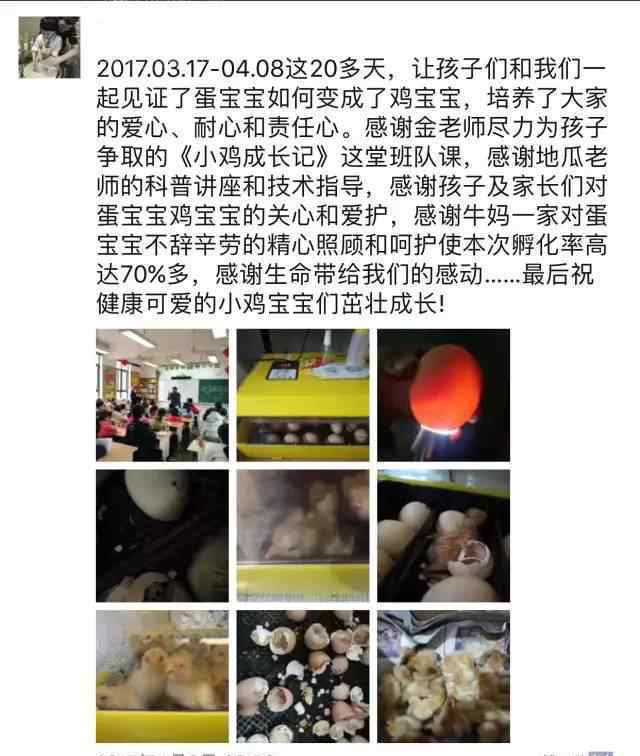This screenshot has width=640, height=756.
Task: View the blurry photo of newly hatched chicks
Action: coord(302,535)
